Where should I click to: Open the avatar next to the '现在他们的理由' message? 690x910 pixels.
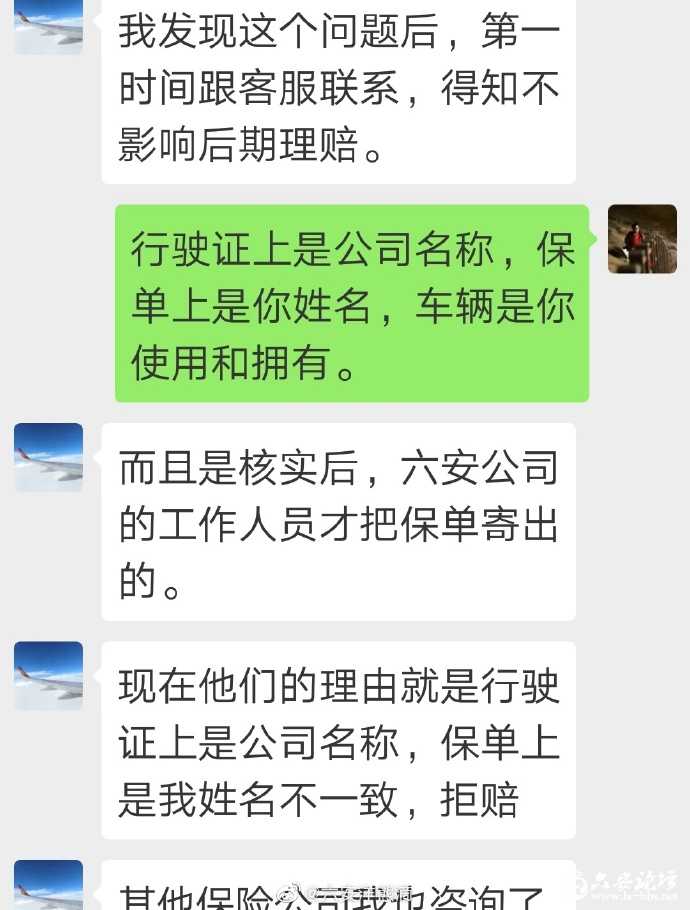coord(48,675)
